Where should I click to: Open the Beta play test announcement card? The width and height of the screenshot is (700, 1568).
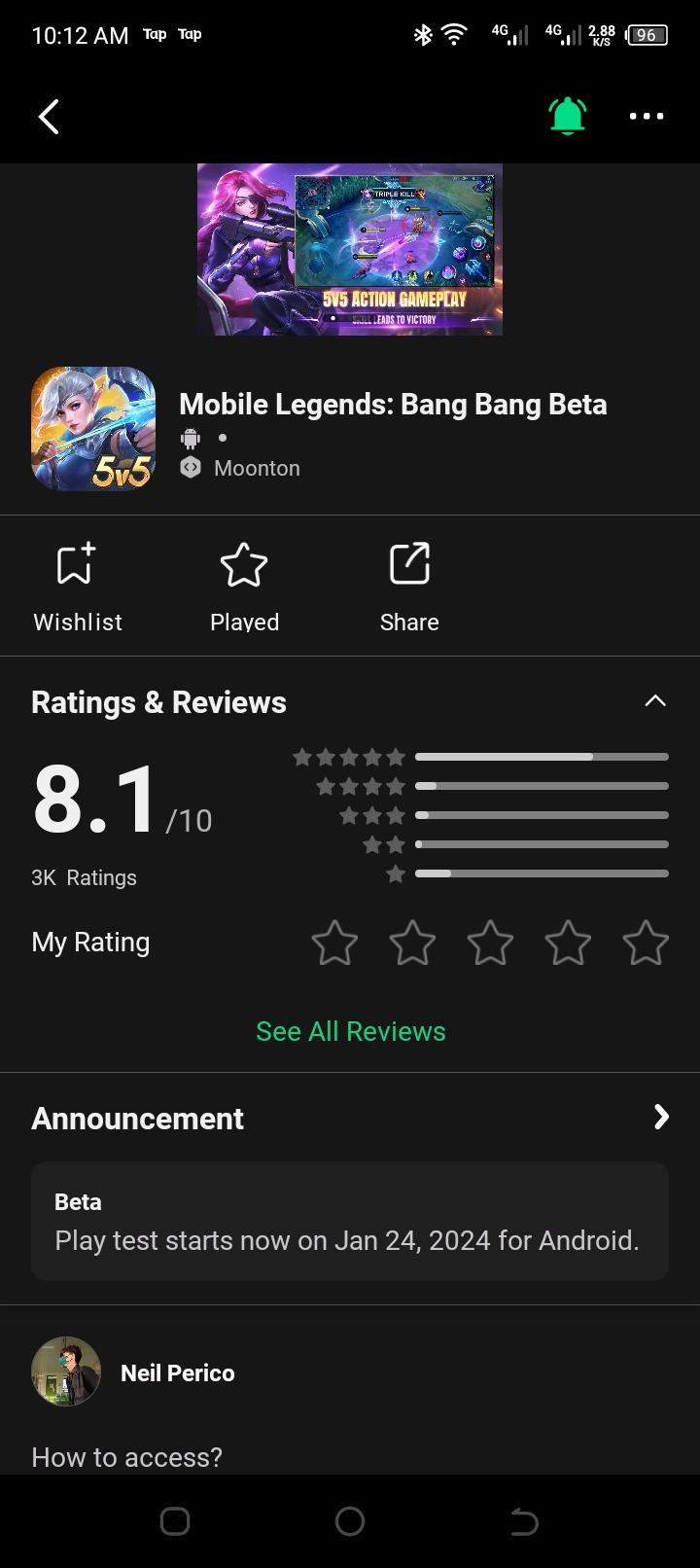[350, 1221]
